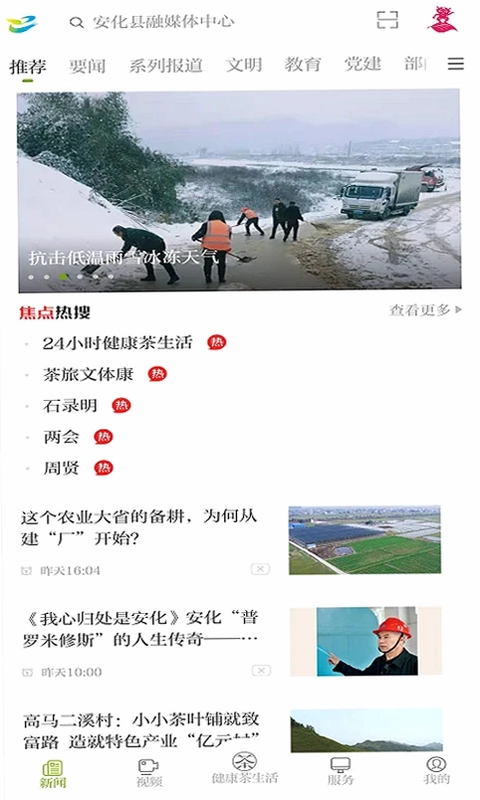The height and width of the screenshot is (800, 480).
Task: Open the 我的 bottom tab
Action: coord(436,770)
